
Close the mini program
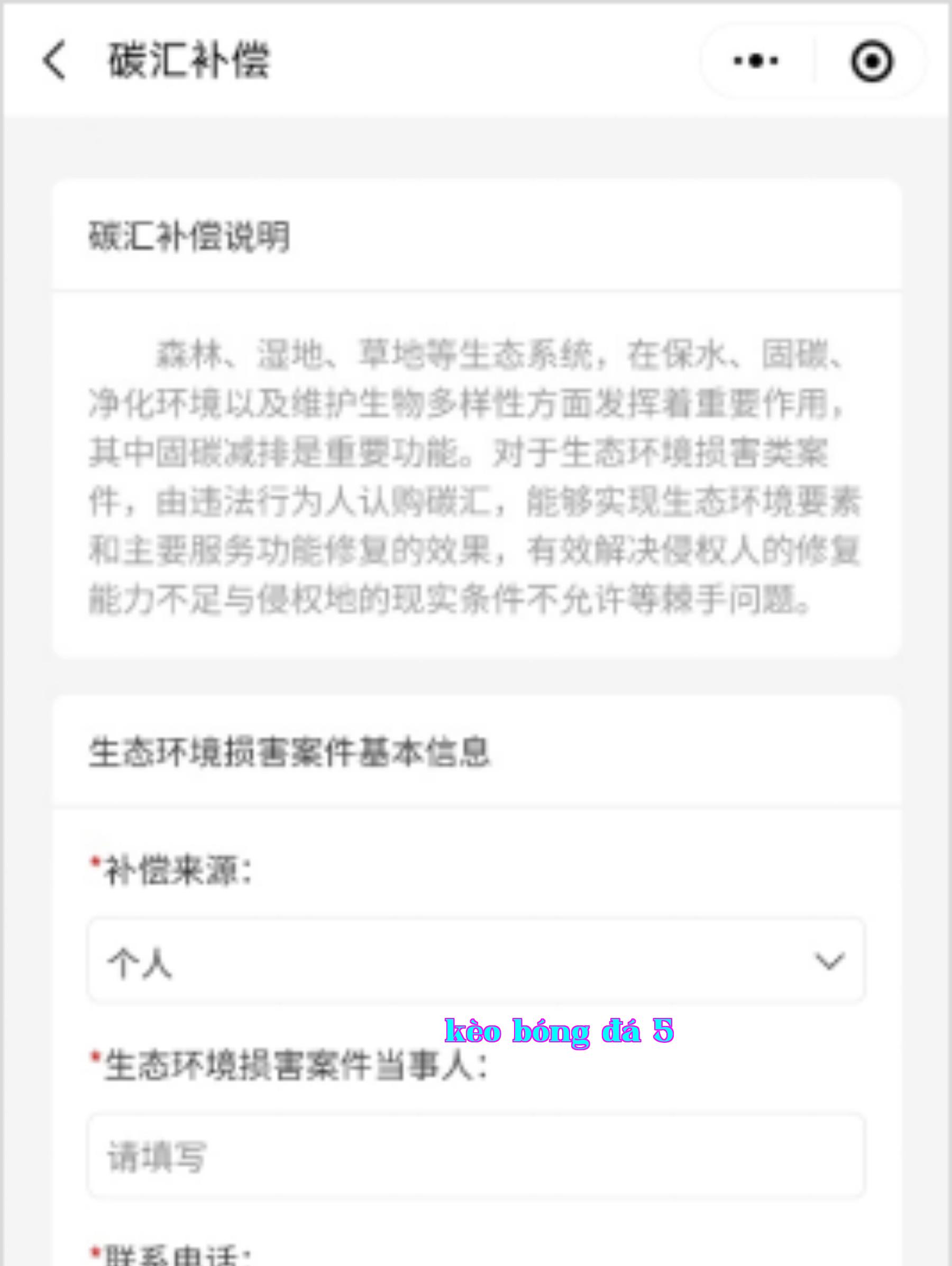[x=872, y=61]
